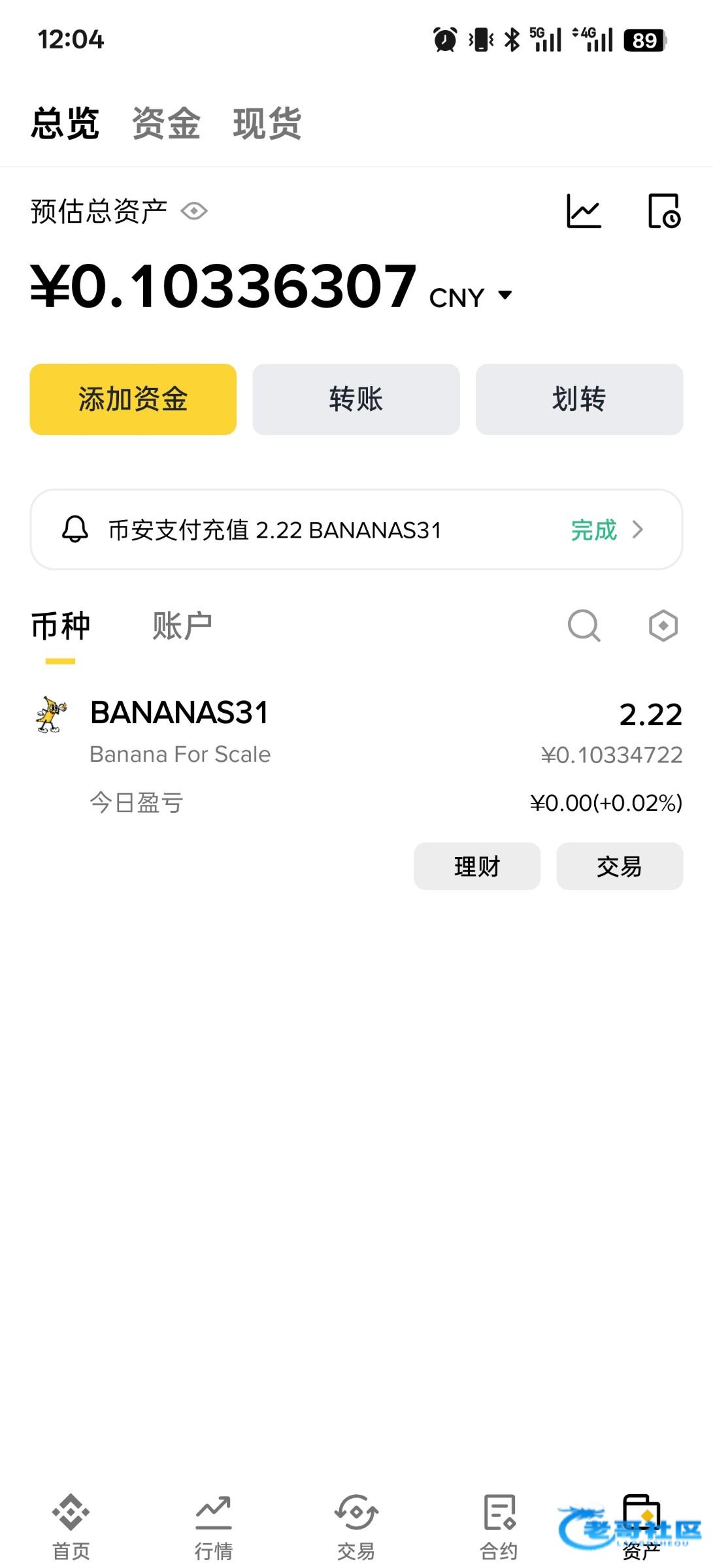Switch to the 资金 tab
This screenshot has width=713, height=1568.
pyautogui.click(x=166, y=123)
